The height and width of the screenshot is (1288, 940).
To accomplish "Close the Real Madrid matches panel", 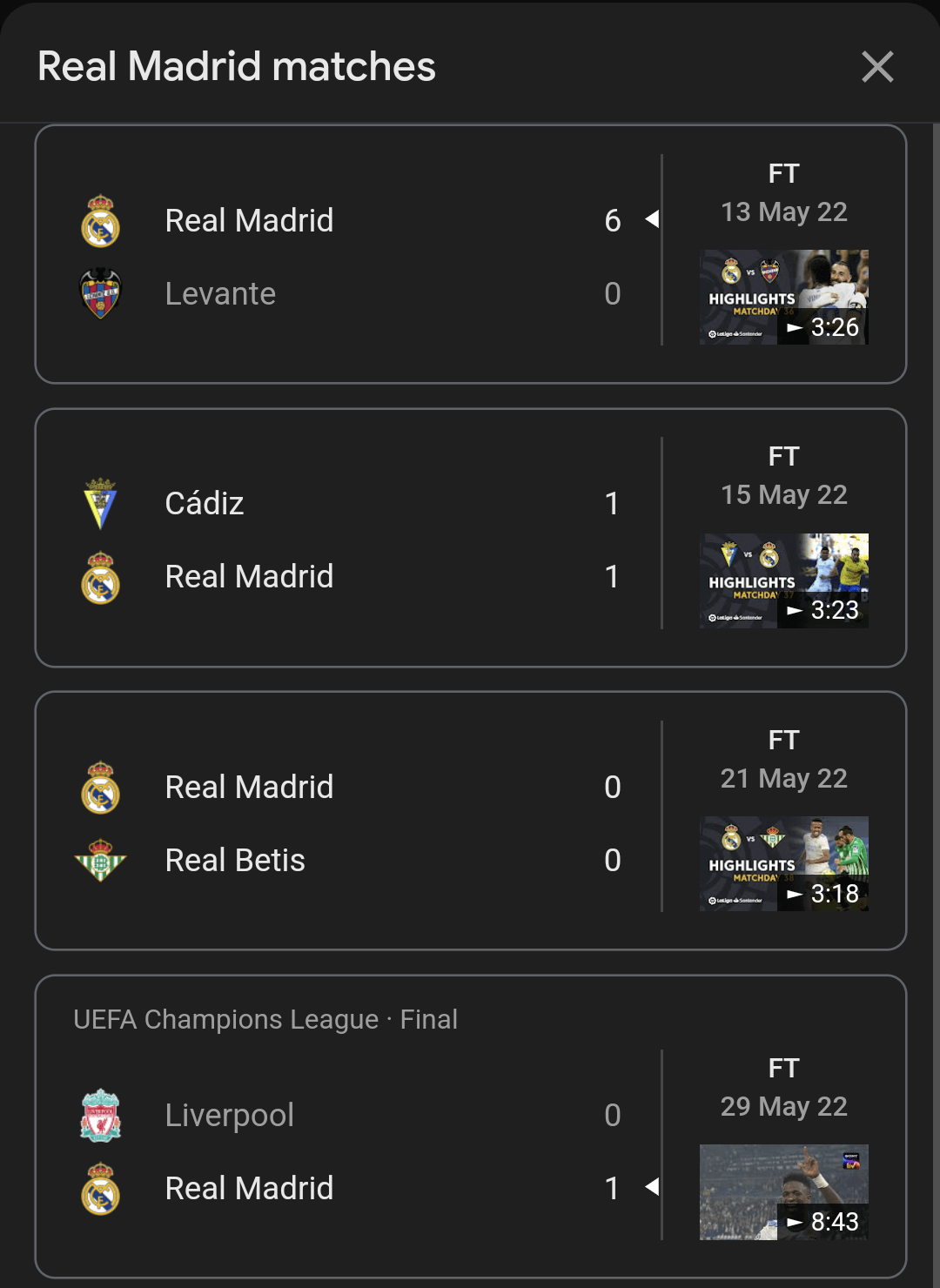I will pyautogui.click(x=877, y=67).
